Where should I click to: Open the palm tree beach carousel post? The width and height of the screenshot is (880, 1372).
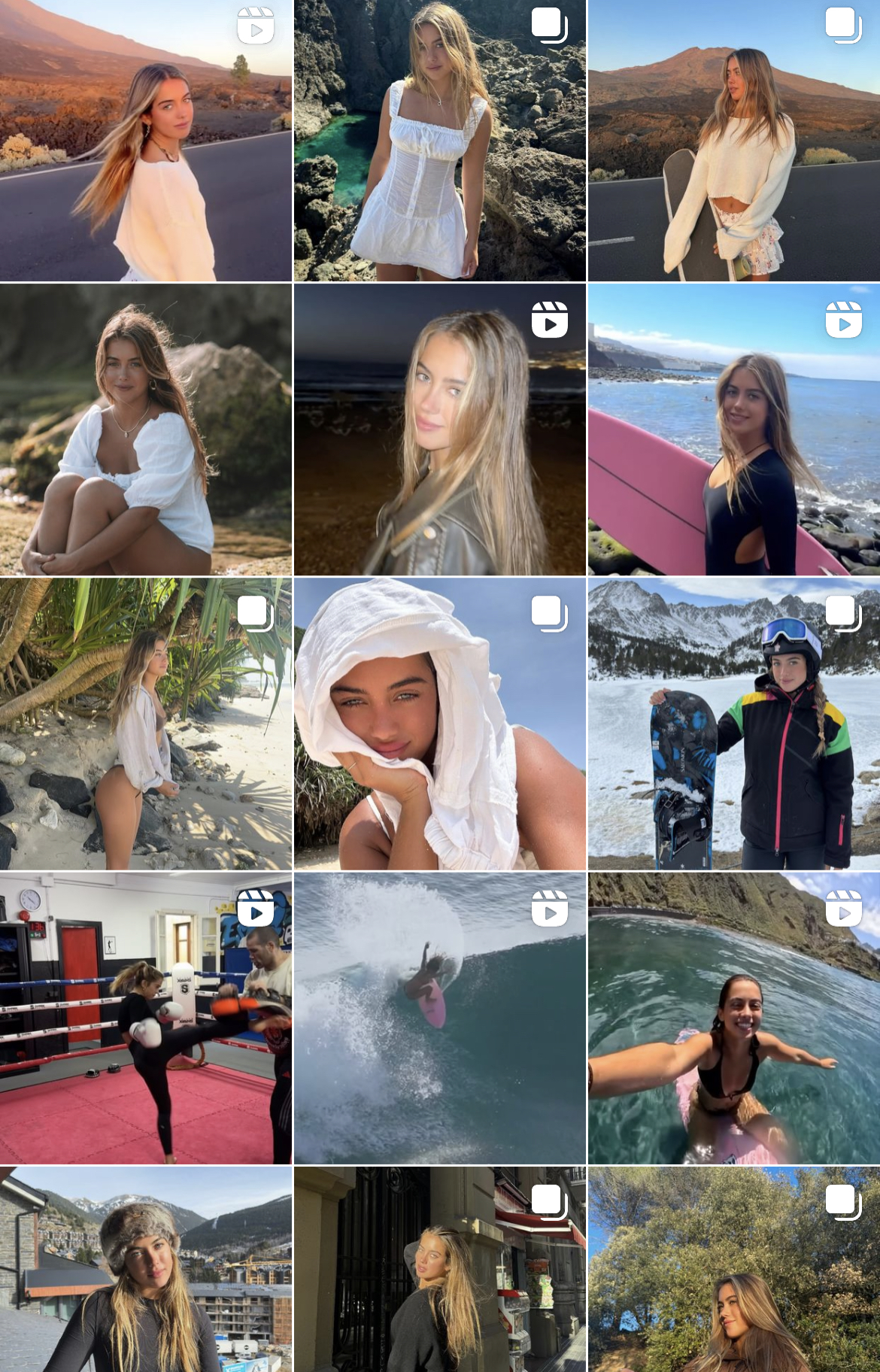click(x=145, y=724)
